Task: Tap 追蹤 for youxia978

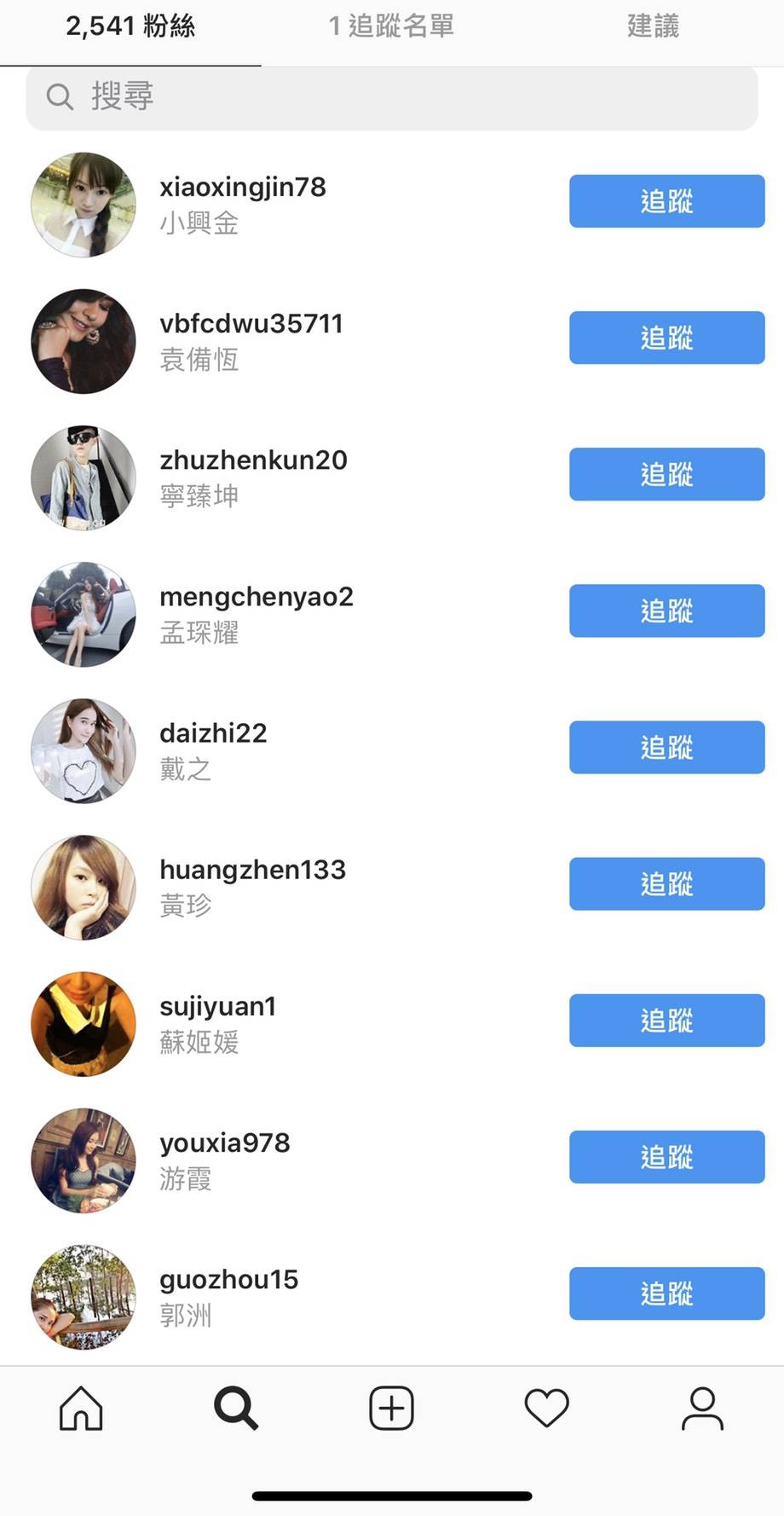Action: [666, 1156]
